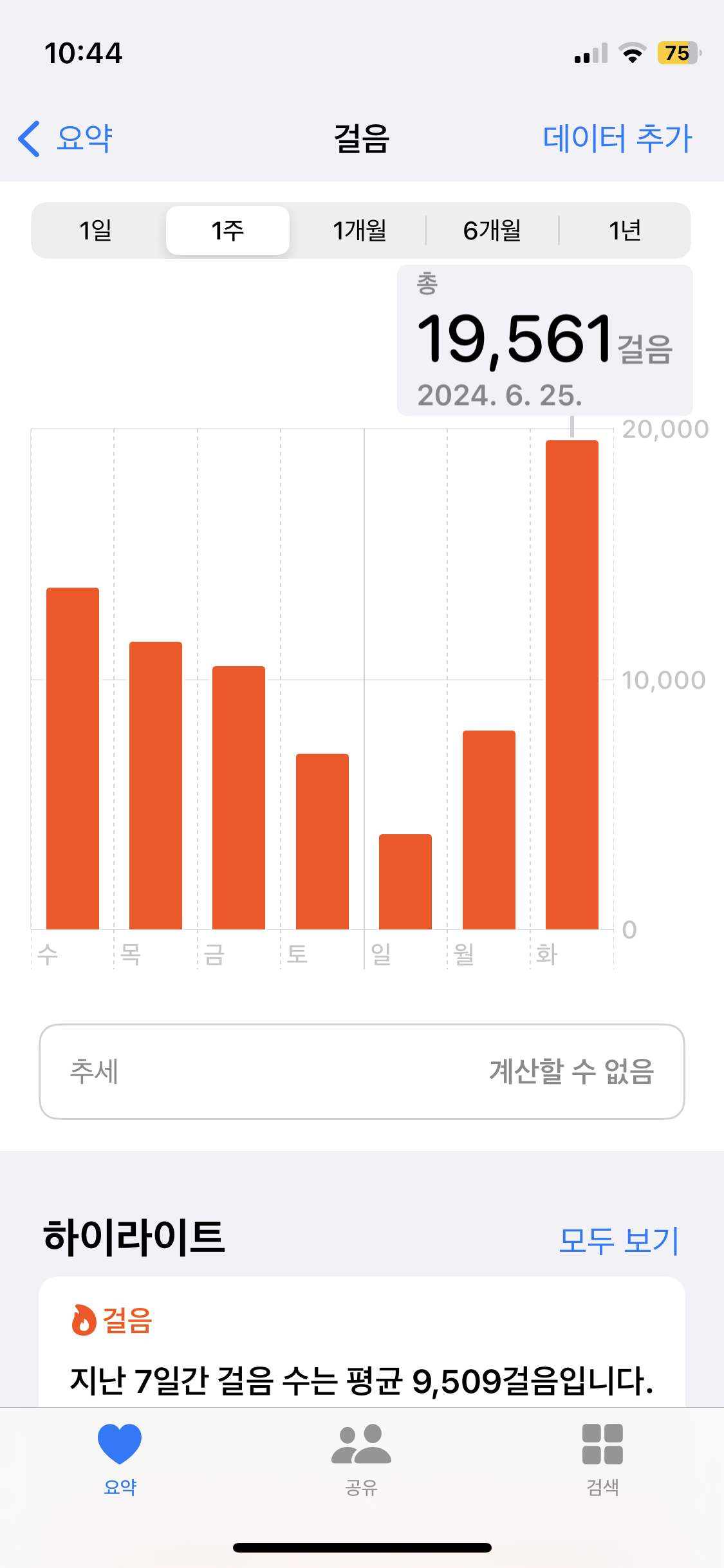Select the 1년 range
Screen dimensions: 724x1568
click(624, 230)
